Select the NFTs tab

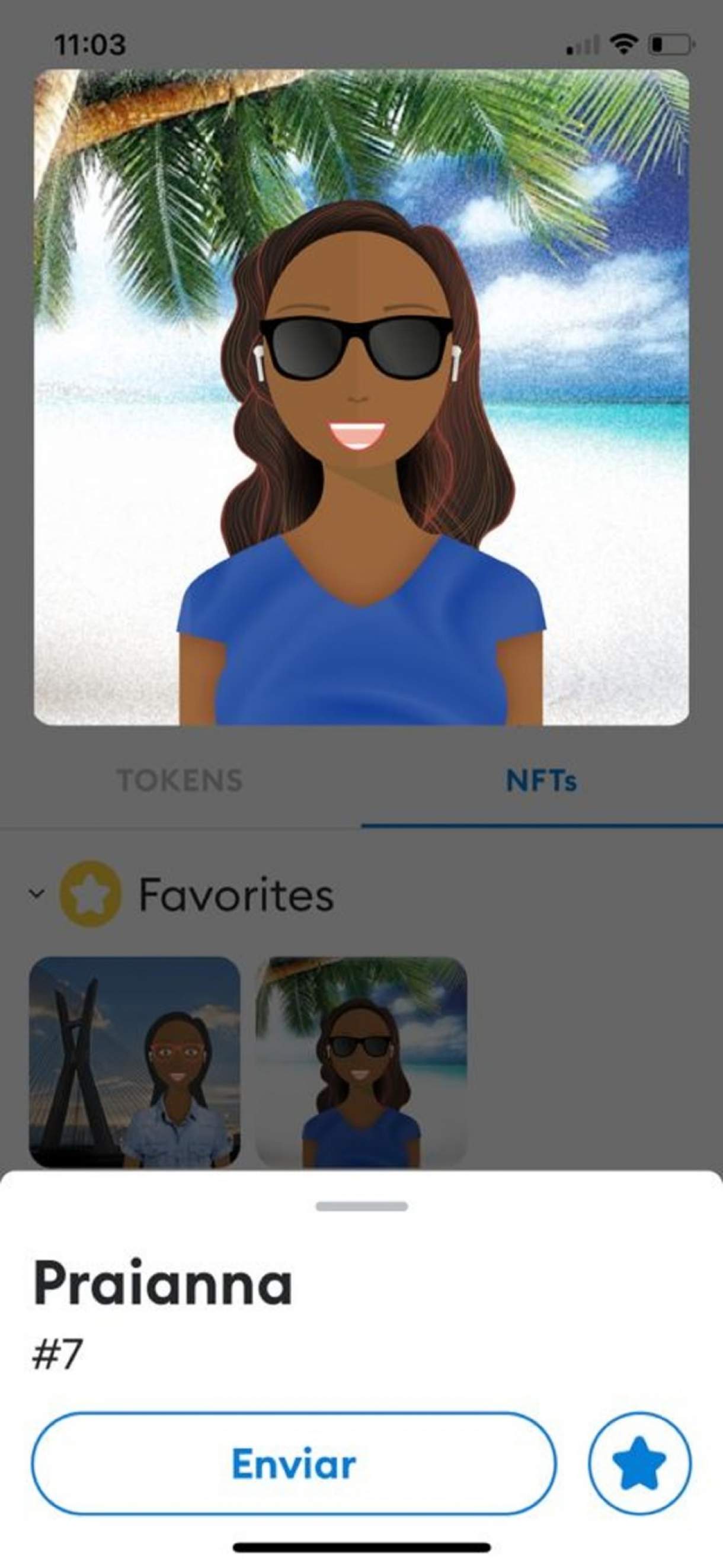pyautogui.click(x=541, y=780)
